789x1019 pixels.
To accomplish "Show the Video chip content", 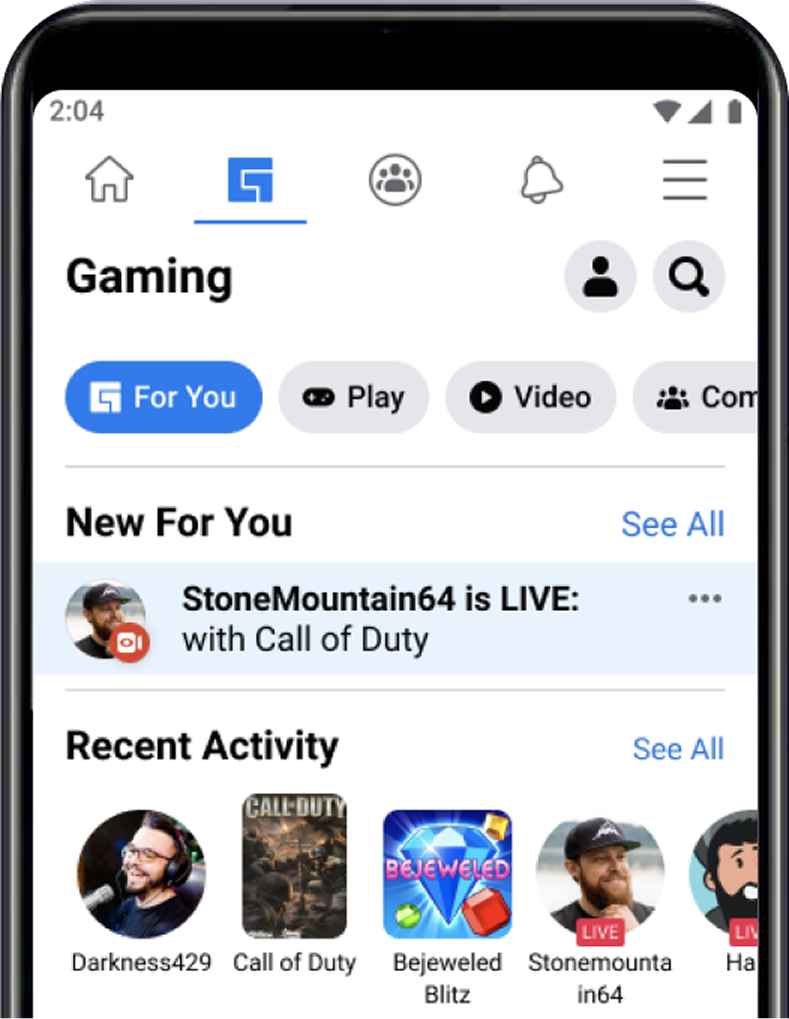I will point(531,397).
